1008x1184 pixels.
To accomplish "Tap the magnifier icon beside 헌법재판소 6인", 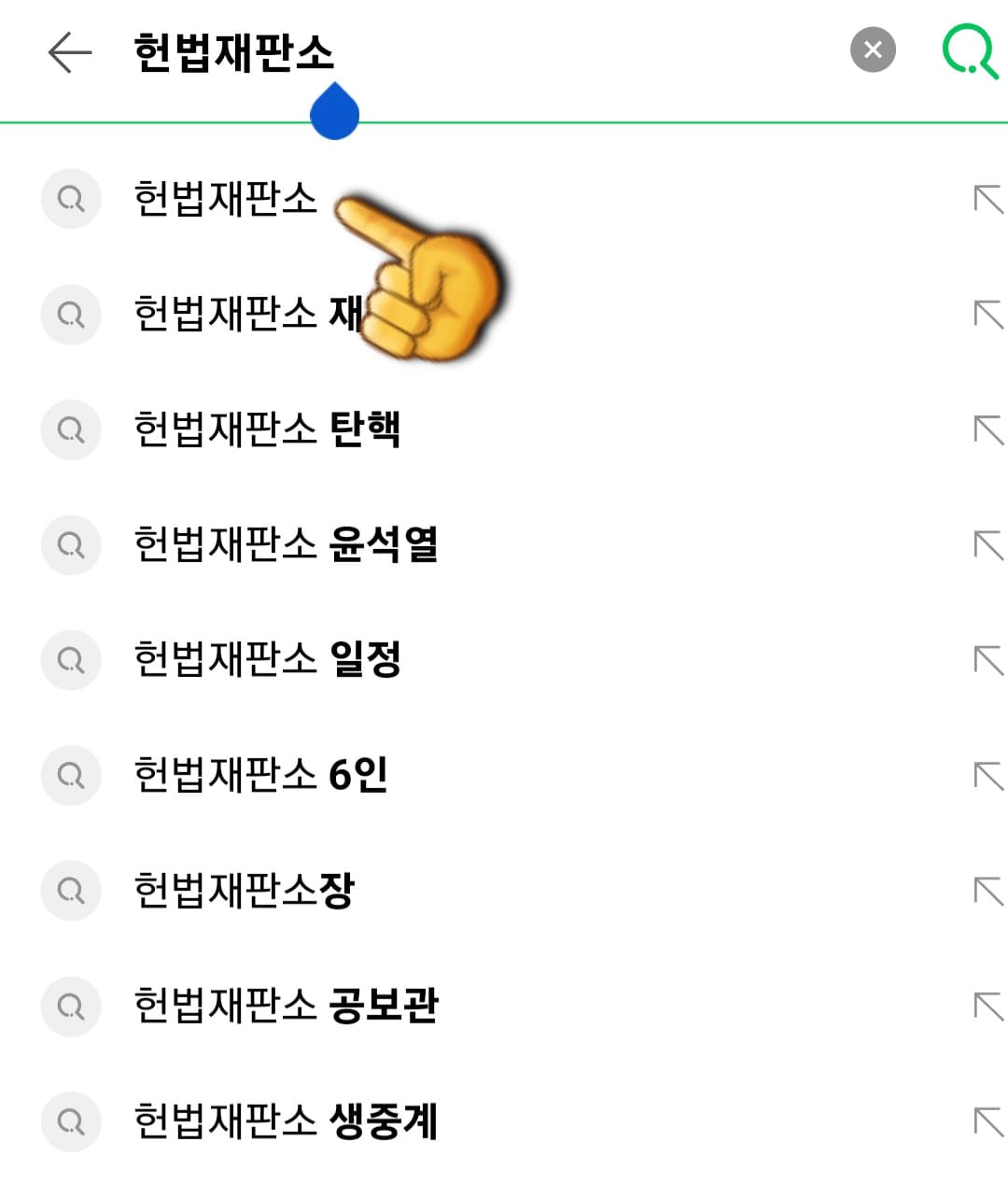I will tap(70, 776).
